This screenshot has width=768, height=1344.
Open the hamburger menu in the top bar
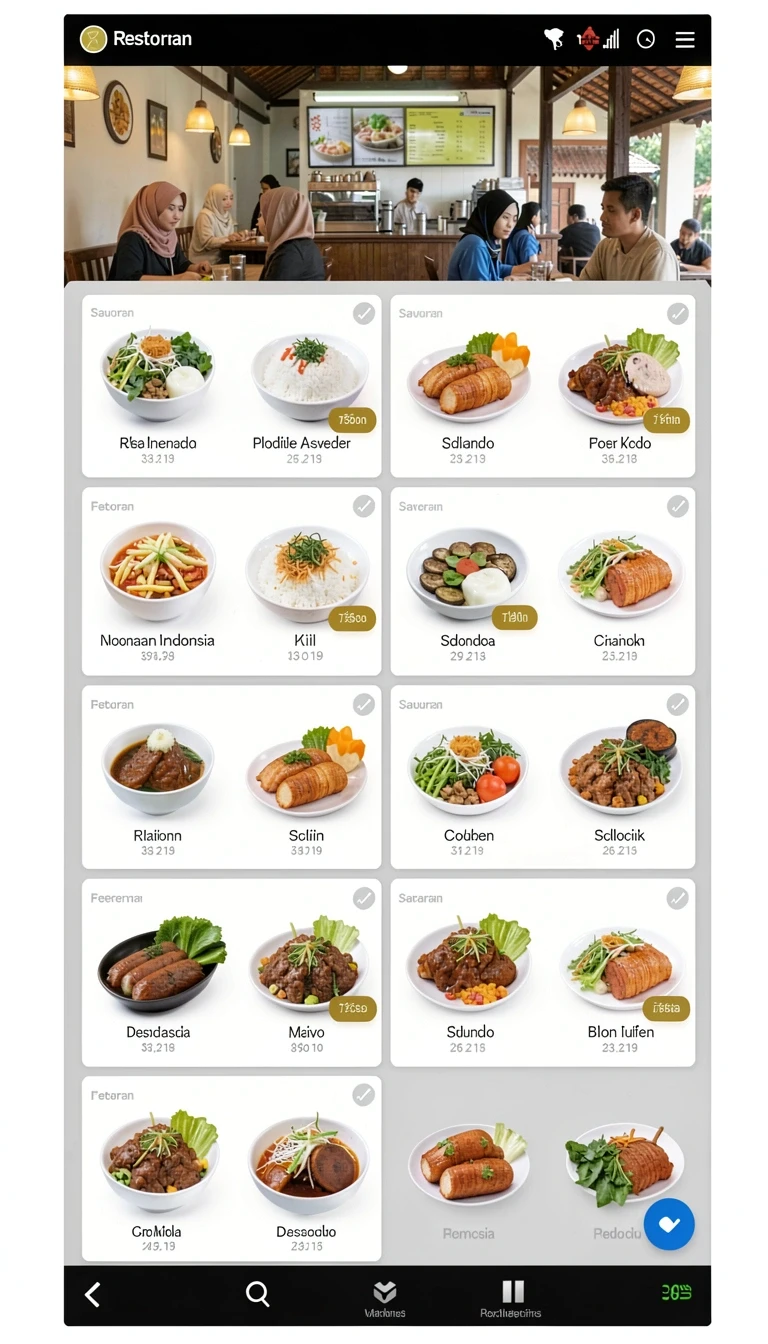[685, 39]
